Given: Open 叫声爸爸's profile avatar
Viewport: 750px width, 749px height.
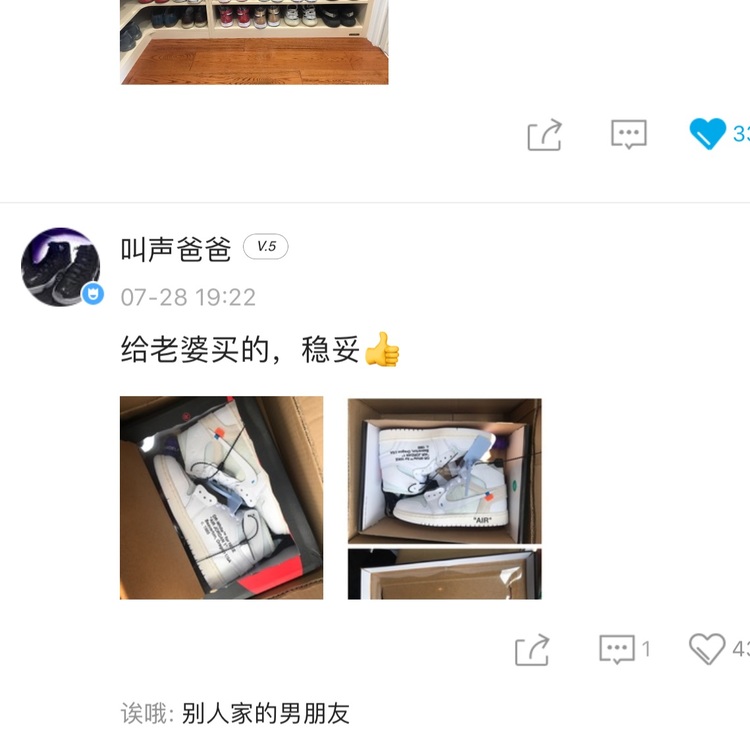Looking at the screenshot, I should (x=61, y=267).
